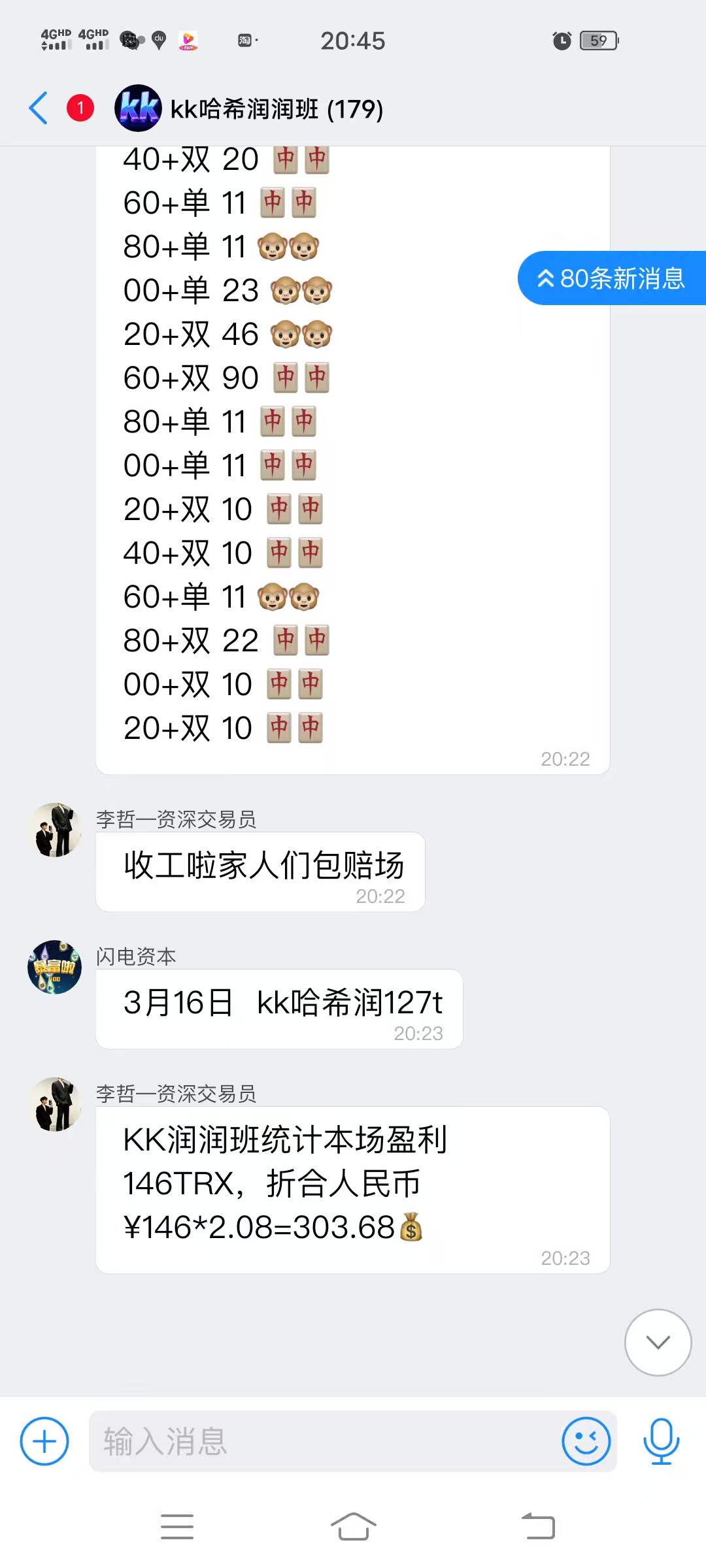Go back to the chat list
The width and height of the screenshot is (706, 1568).
coord(39,108)
